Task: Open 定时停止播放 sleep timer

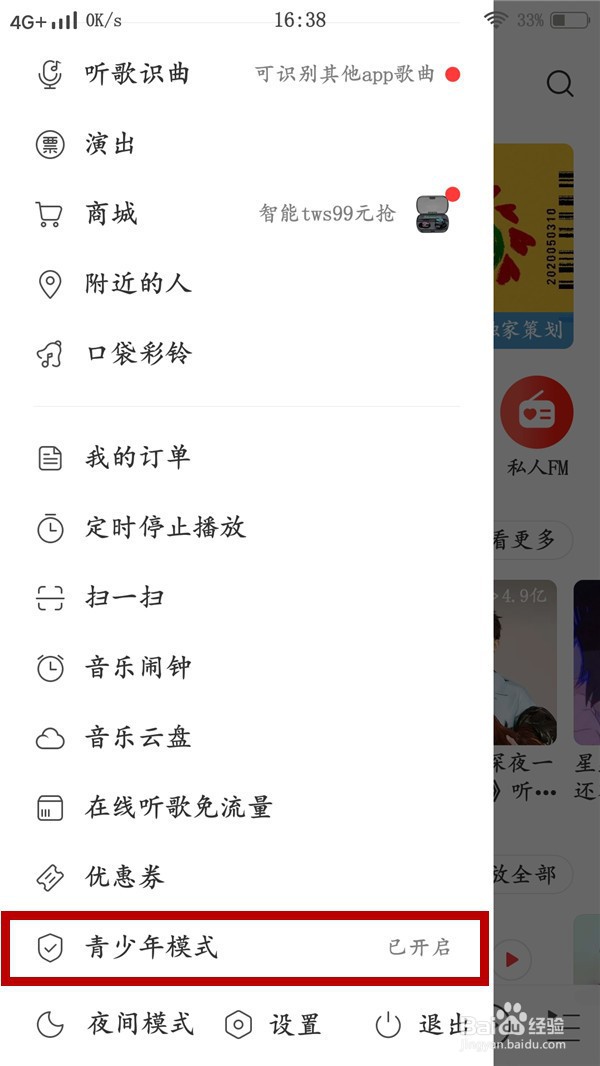Action: 247,528
